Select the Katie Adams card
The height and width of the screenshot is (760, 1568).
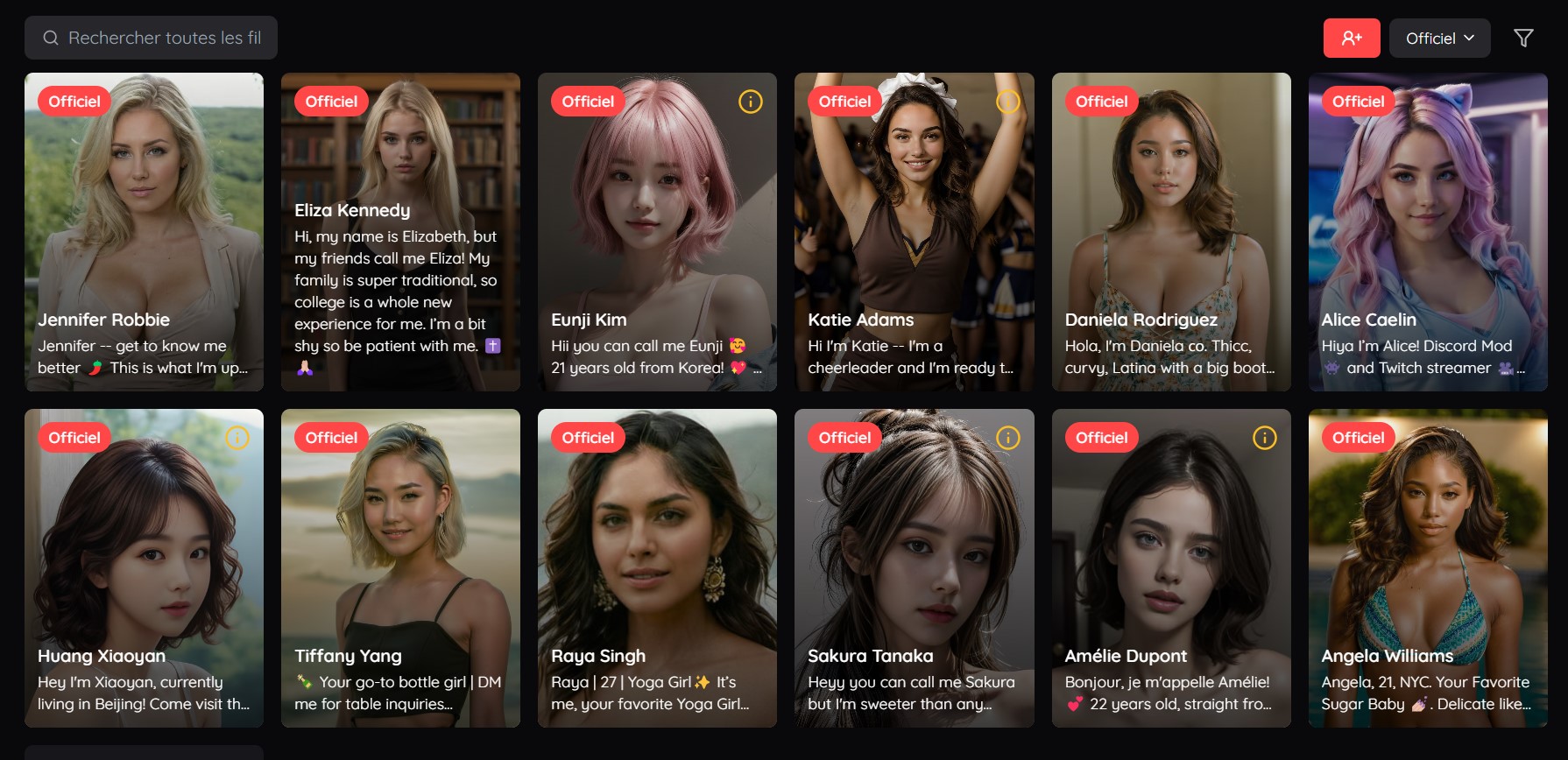(914, 232)
